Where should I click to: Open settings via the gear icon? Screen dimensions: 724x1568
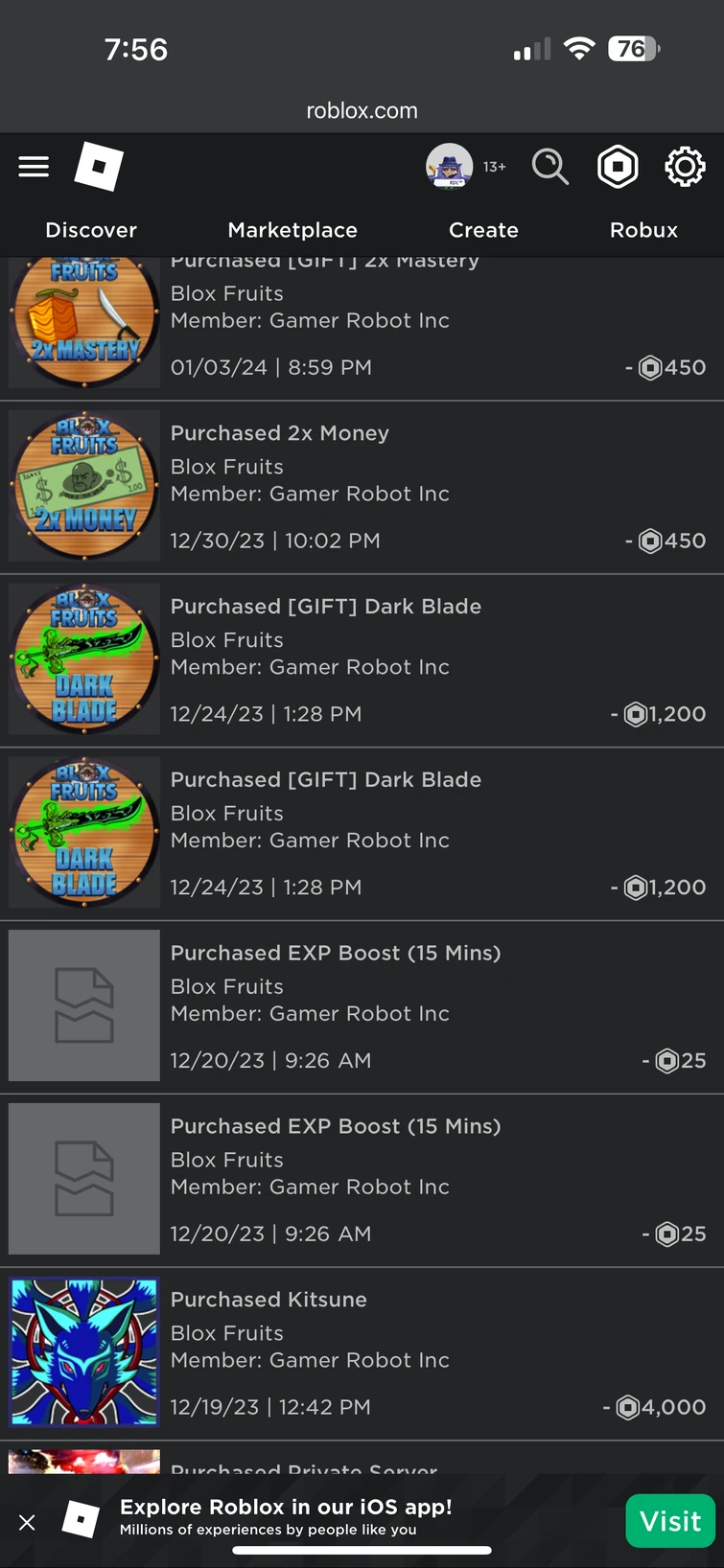pyautogui.click(x=685, y=166)
